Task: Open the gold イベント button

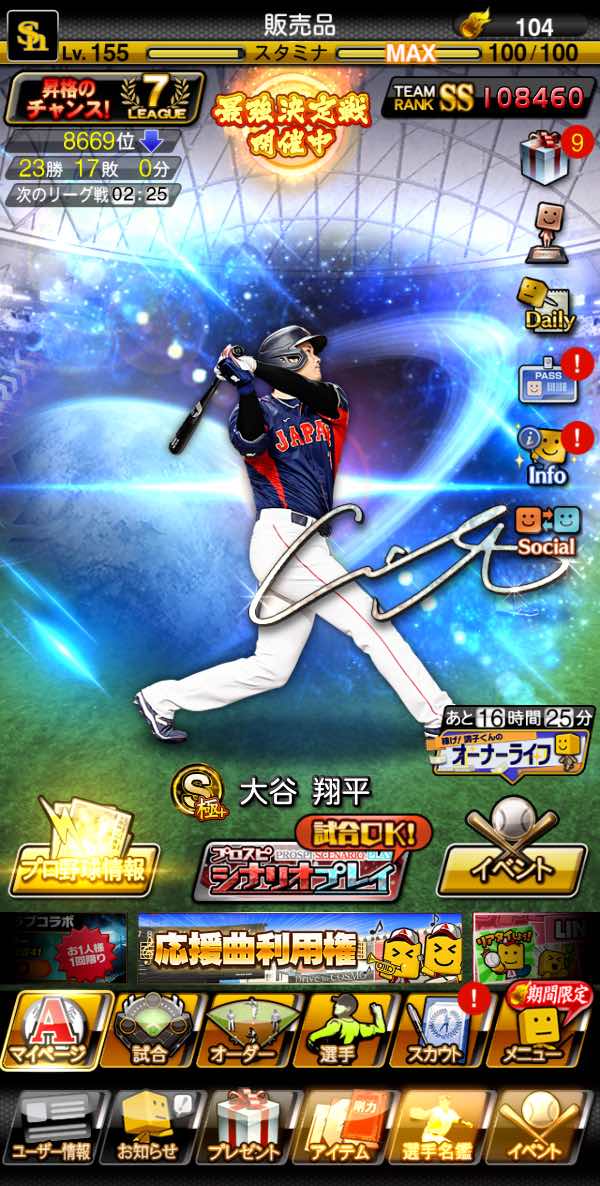Action: pyautogui.click(x=512, y=857)
